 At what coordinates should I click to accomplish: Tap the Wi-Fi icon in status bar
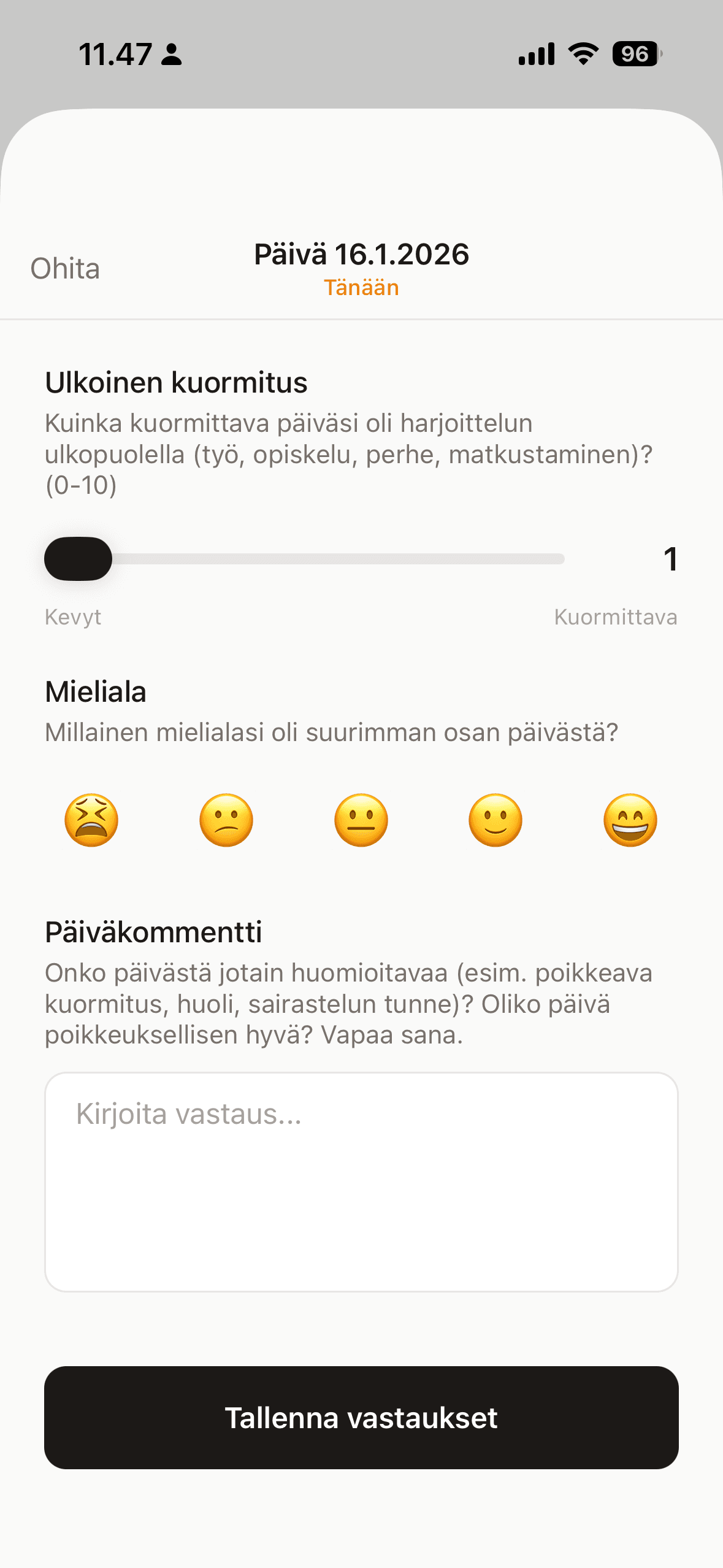581,55
